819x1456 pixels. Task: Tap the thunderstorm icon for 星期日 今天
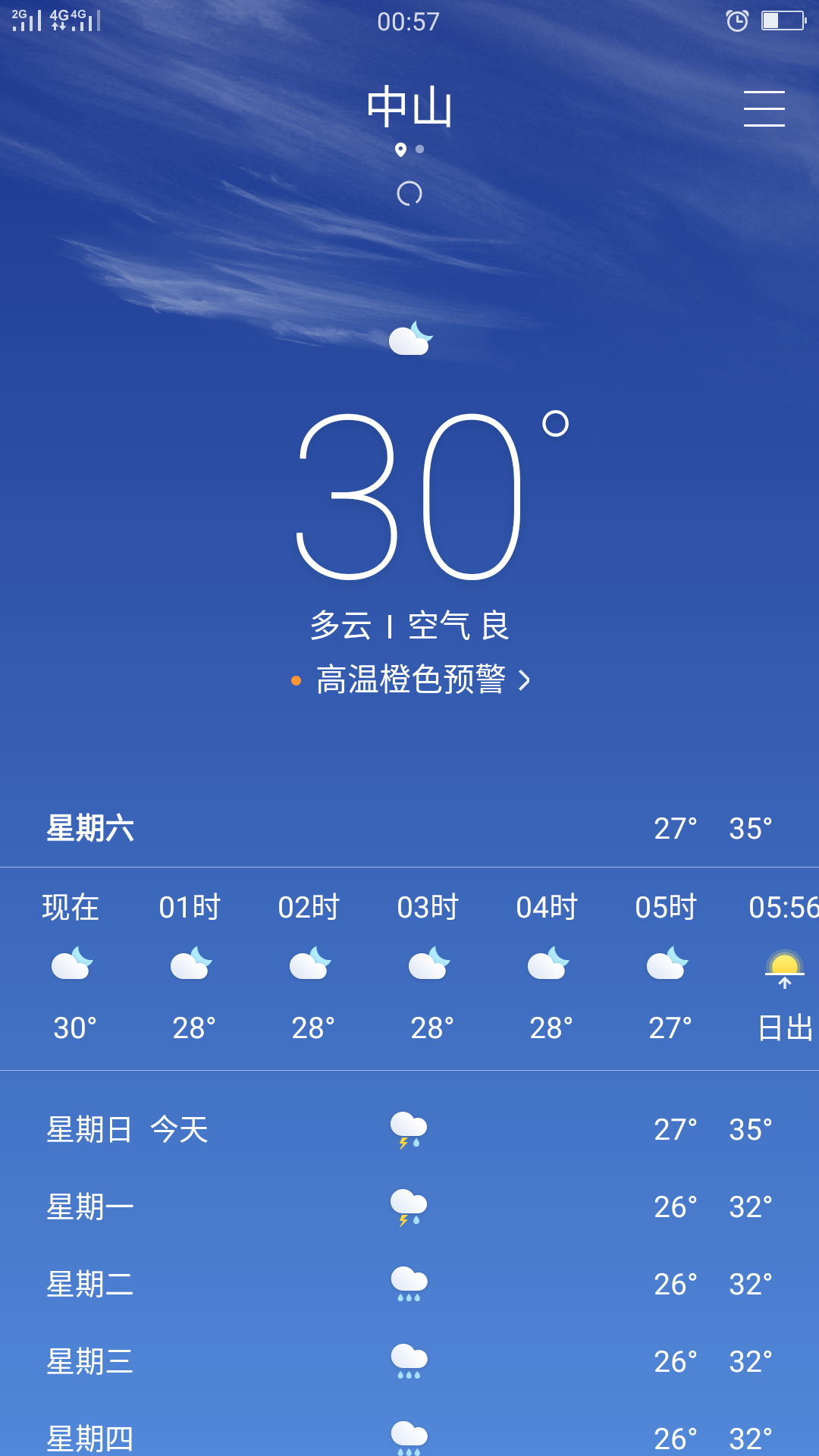409,1129
